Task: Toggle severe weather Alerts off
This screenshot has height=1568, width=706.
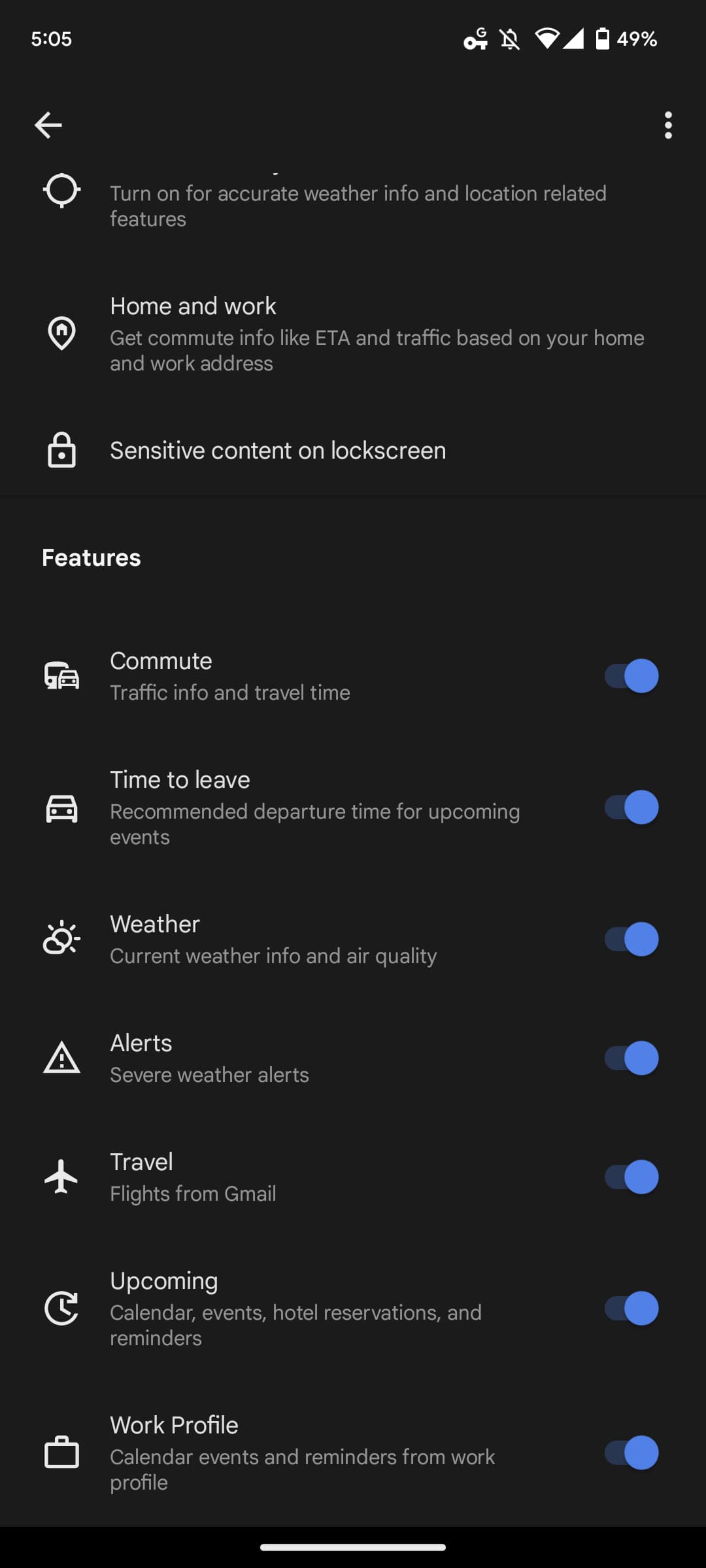Action: 631,1058
